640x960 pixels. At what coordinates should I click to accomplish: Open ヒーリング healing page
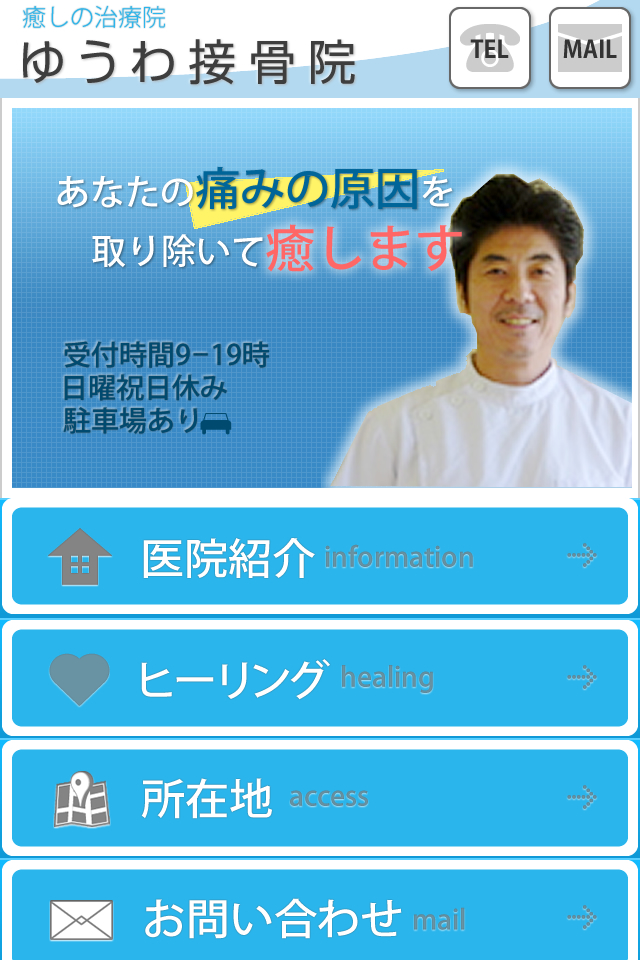(320, 678)
